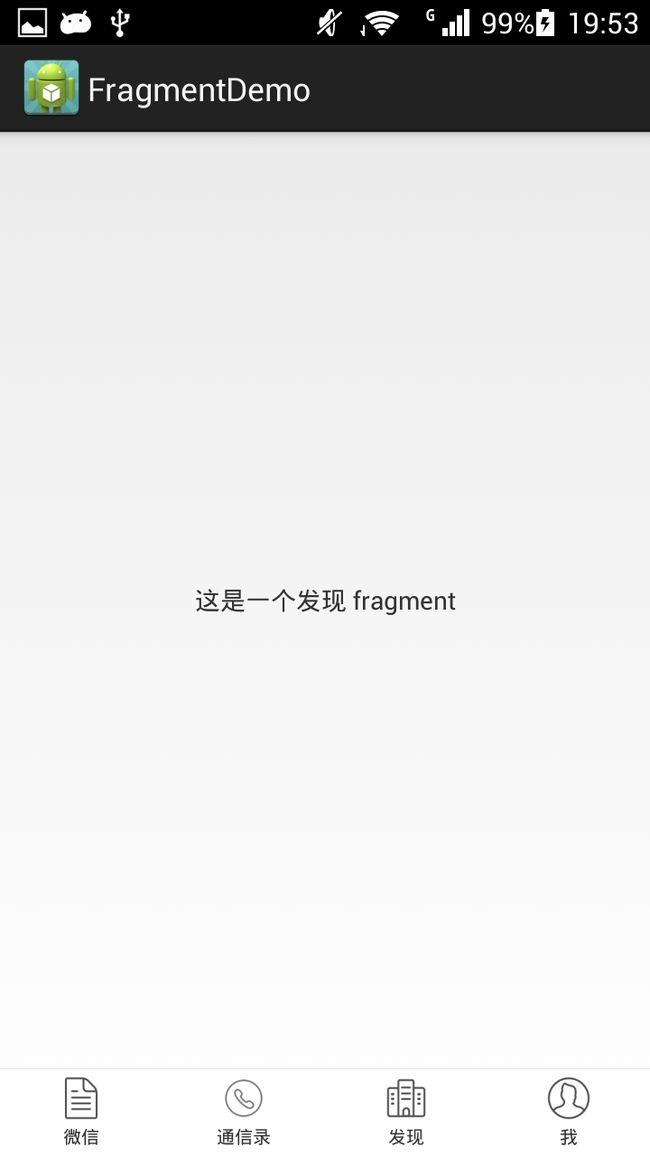The image size is (650, 1156).
Task: Go to the 我 profile tab
Action: [568, 1112]
